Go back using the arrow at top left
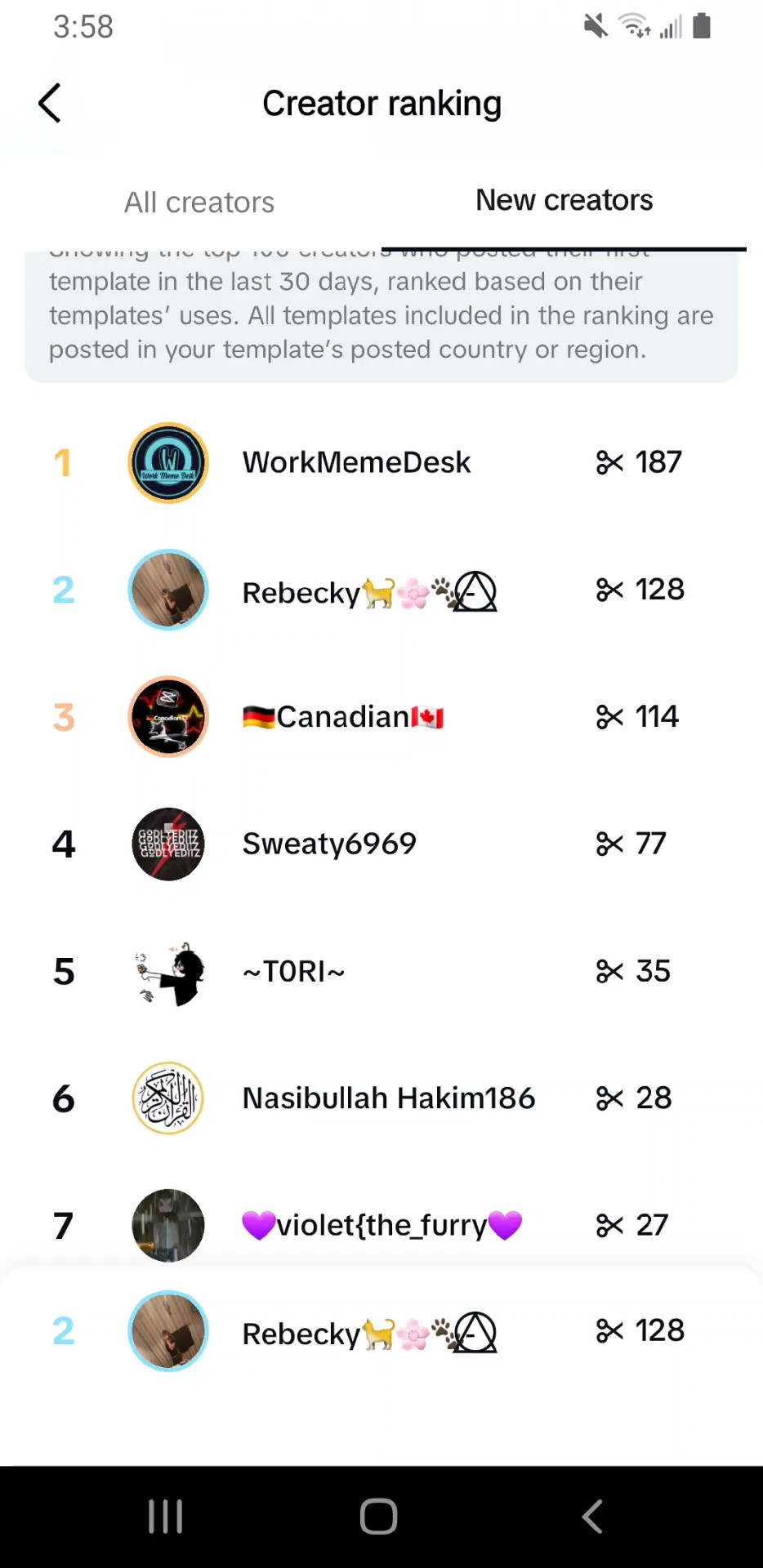Image resolution: width=763 pixels, height=1568 pixels. pyautogui.click(x=49, y=102)
